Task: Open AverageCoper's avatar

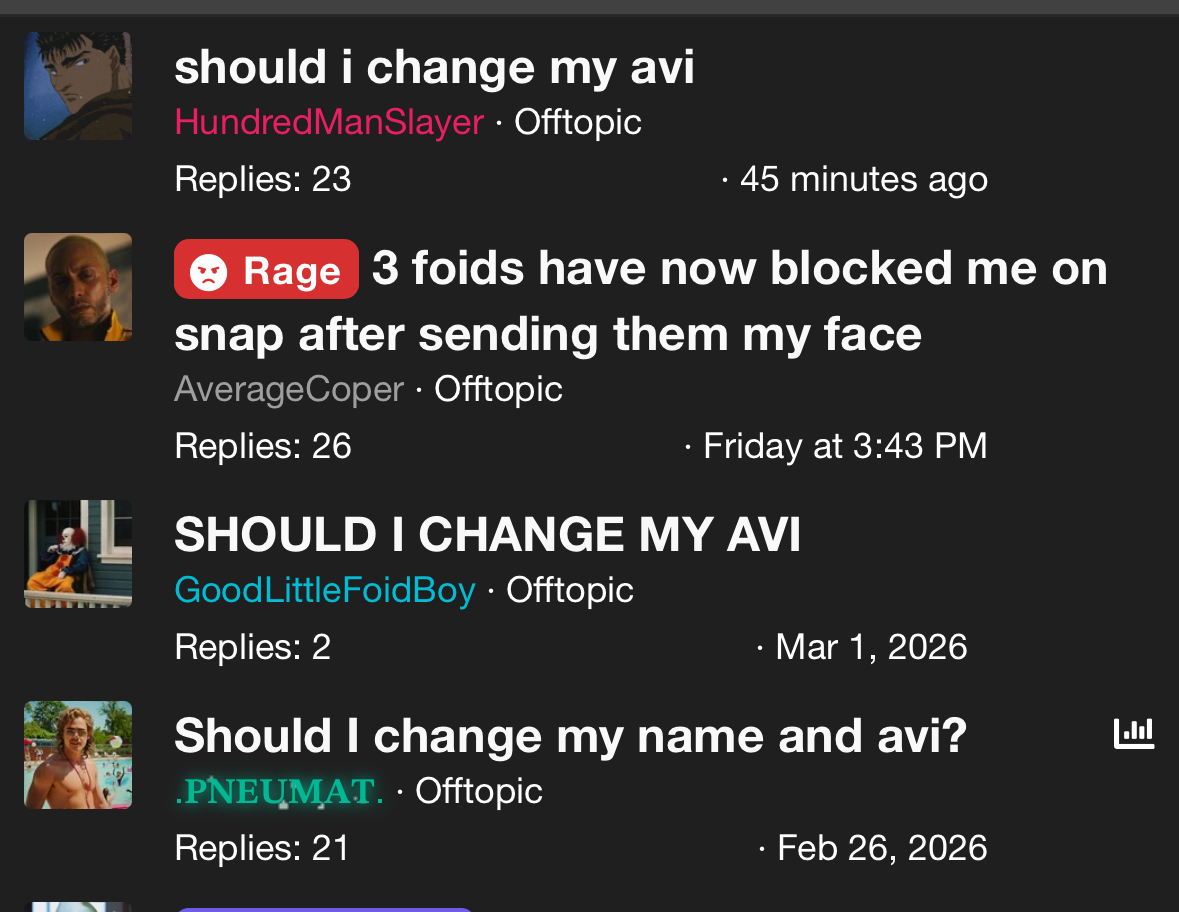Action: coord(78,287)
